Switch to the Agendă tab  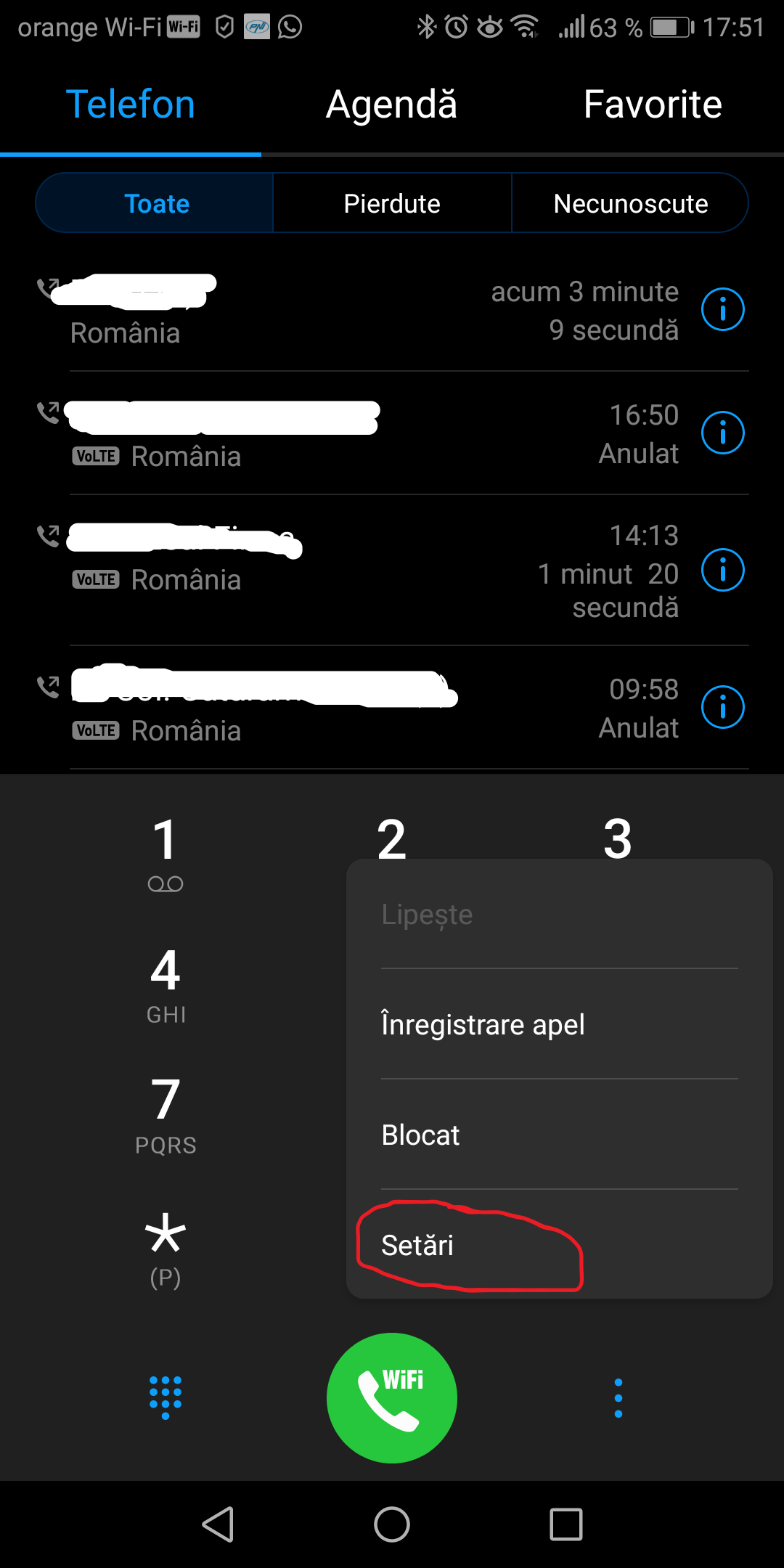[392, 105]
